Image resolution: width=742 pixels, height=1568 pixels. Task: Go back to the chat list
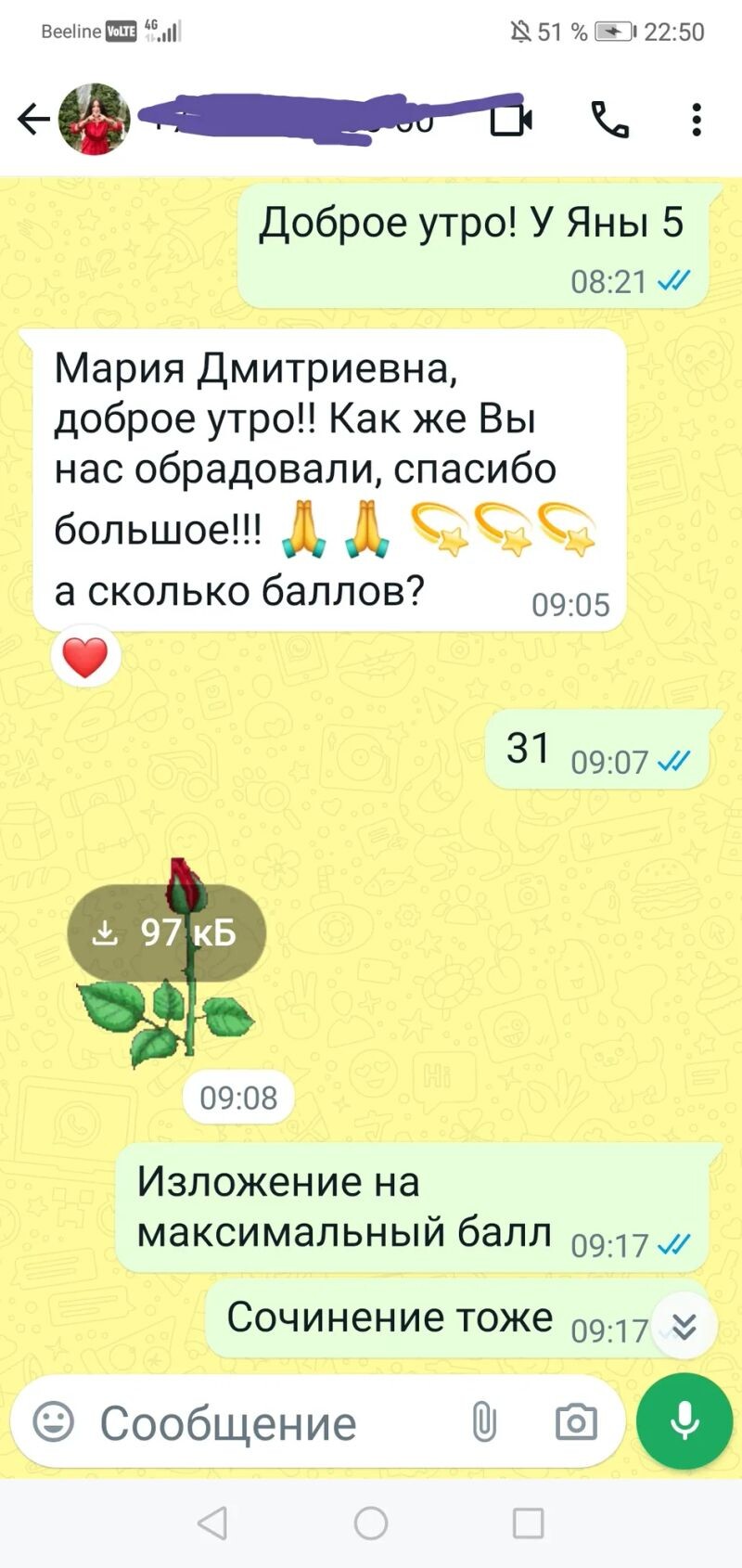pyautogui.click(x=33, y=119)
